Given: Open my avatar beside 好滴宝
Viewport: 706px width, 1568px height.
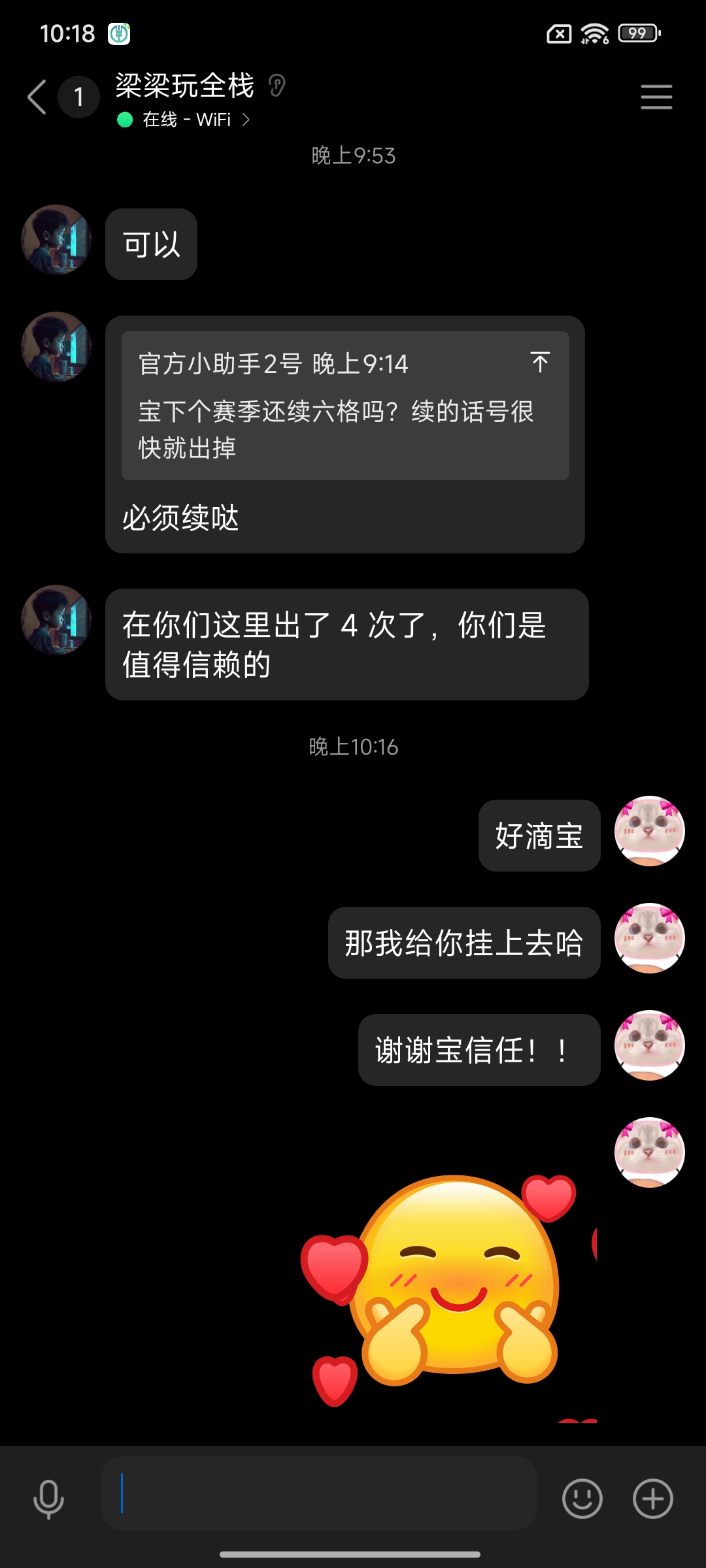Looking at the screenshot, I should [649, 831].
